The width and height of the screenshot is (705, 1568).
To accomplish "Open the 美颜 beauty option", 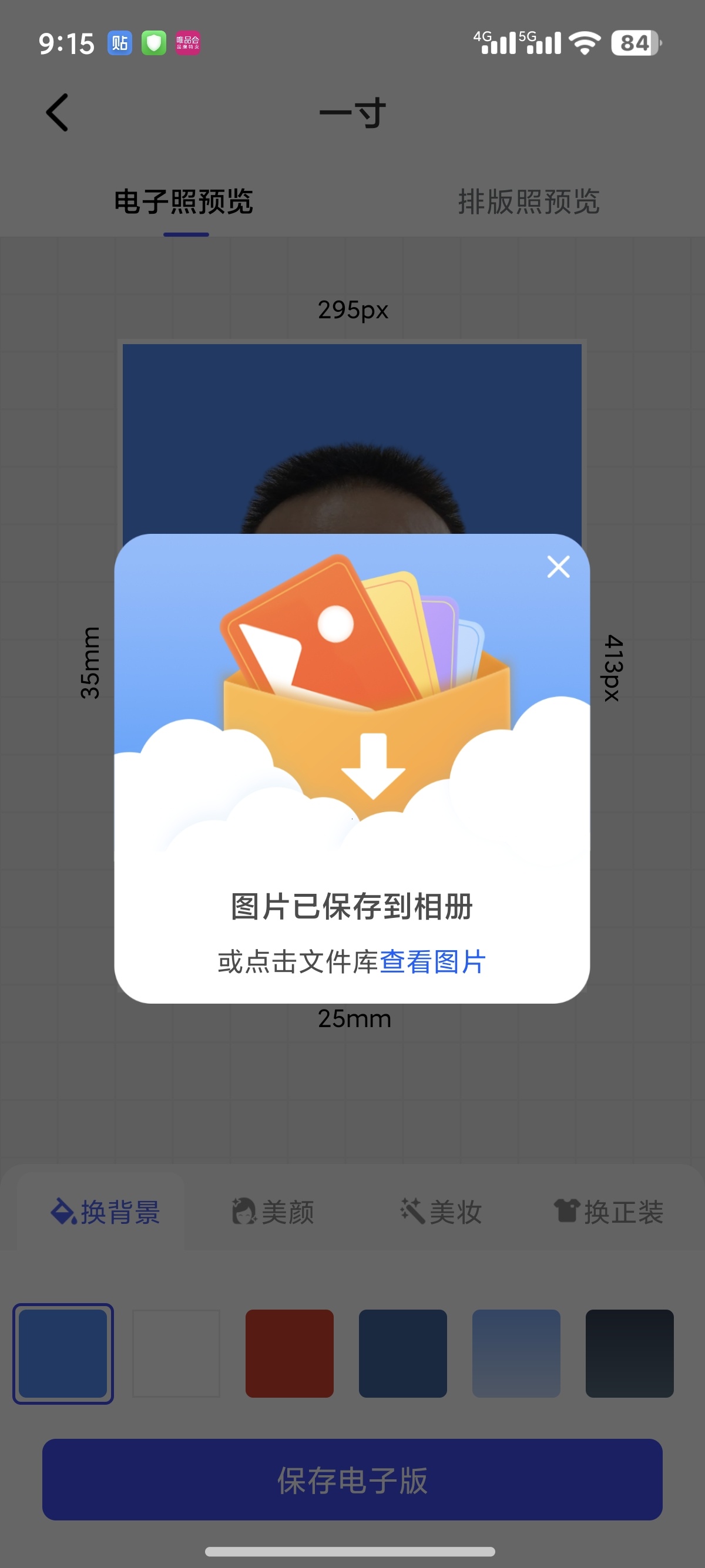I will click(x=273, y=1212).
